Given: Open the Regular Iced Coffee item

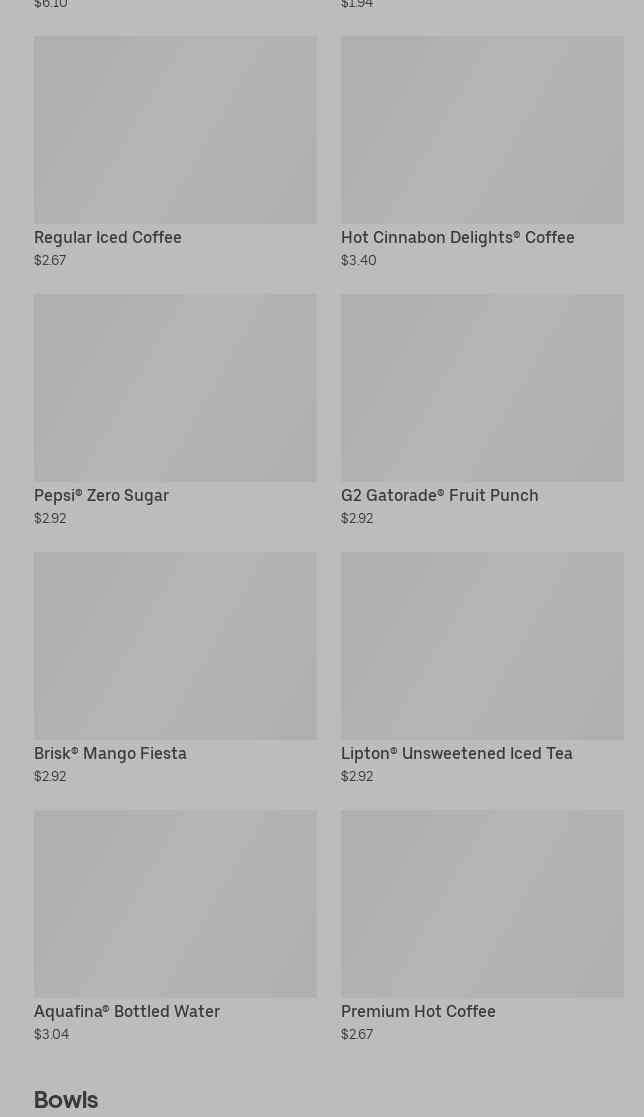Looking at the screenshot, I should pos(175,150).
